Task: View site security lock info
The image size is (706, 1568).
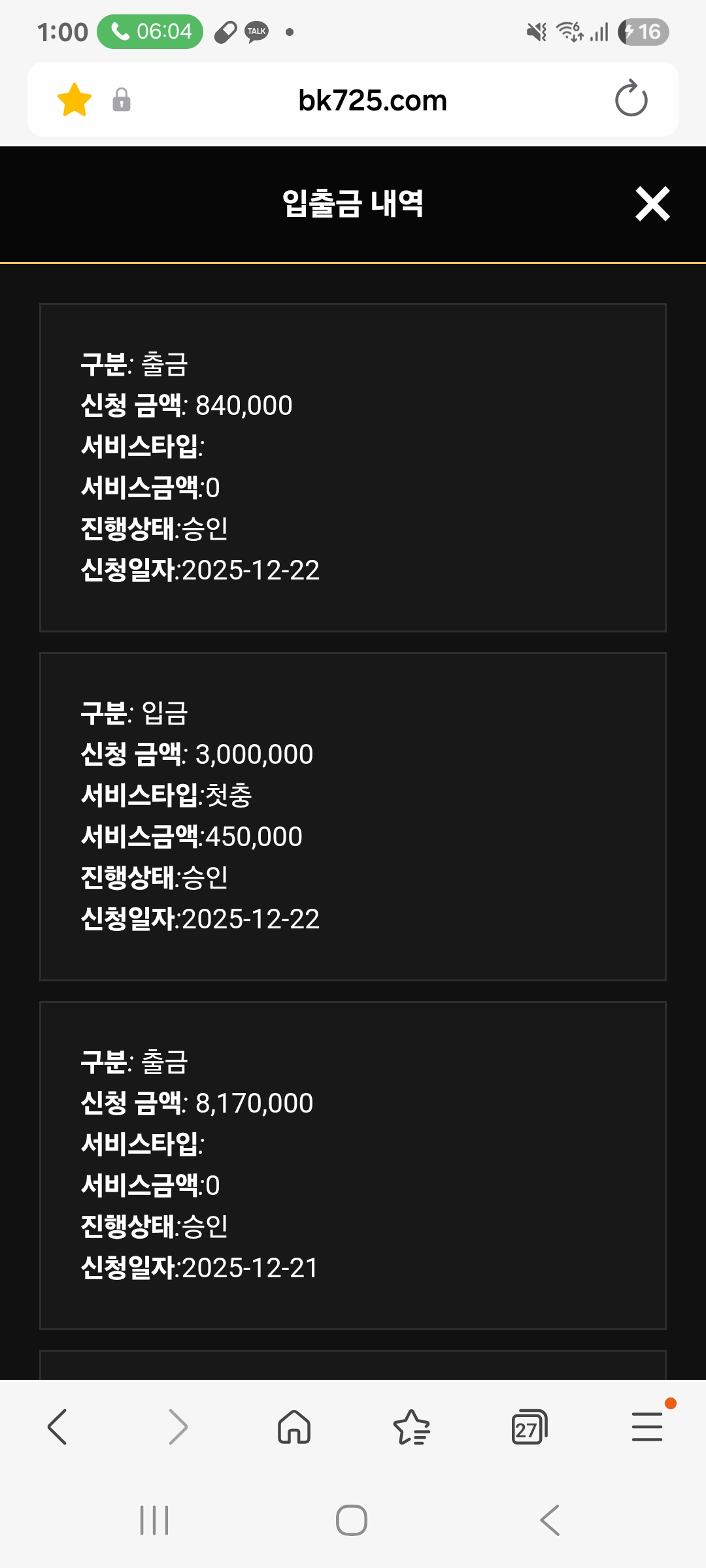Action: point(122,100)
